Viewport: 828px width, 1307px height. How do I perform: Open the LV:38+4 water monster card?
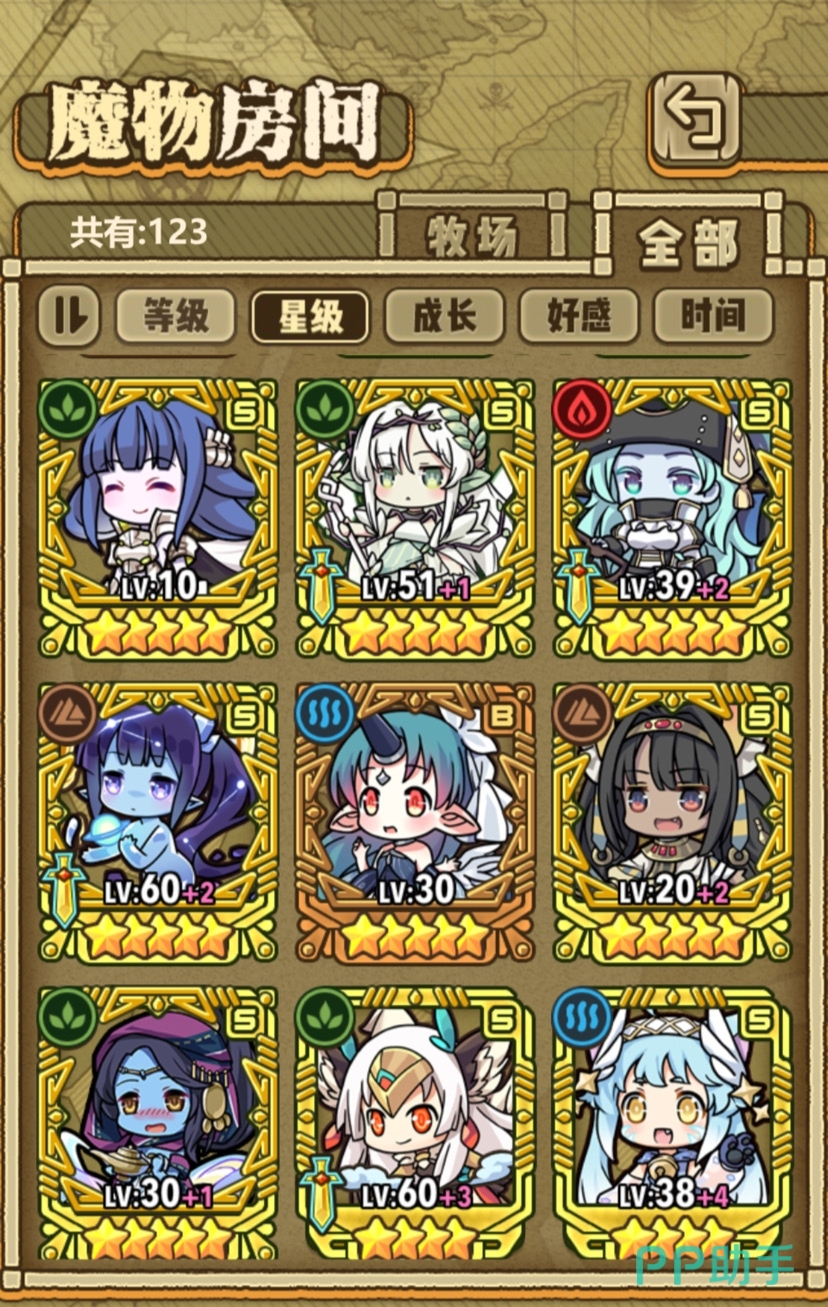click(672, 1122)
